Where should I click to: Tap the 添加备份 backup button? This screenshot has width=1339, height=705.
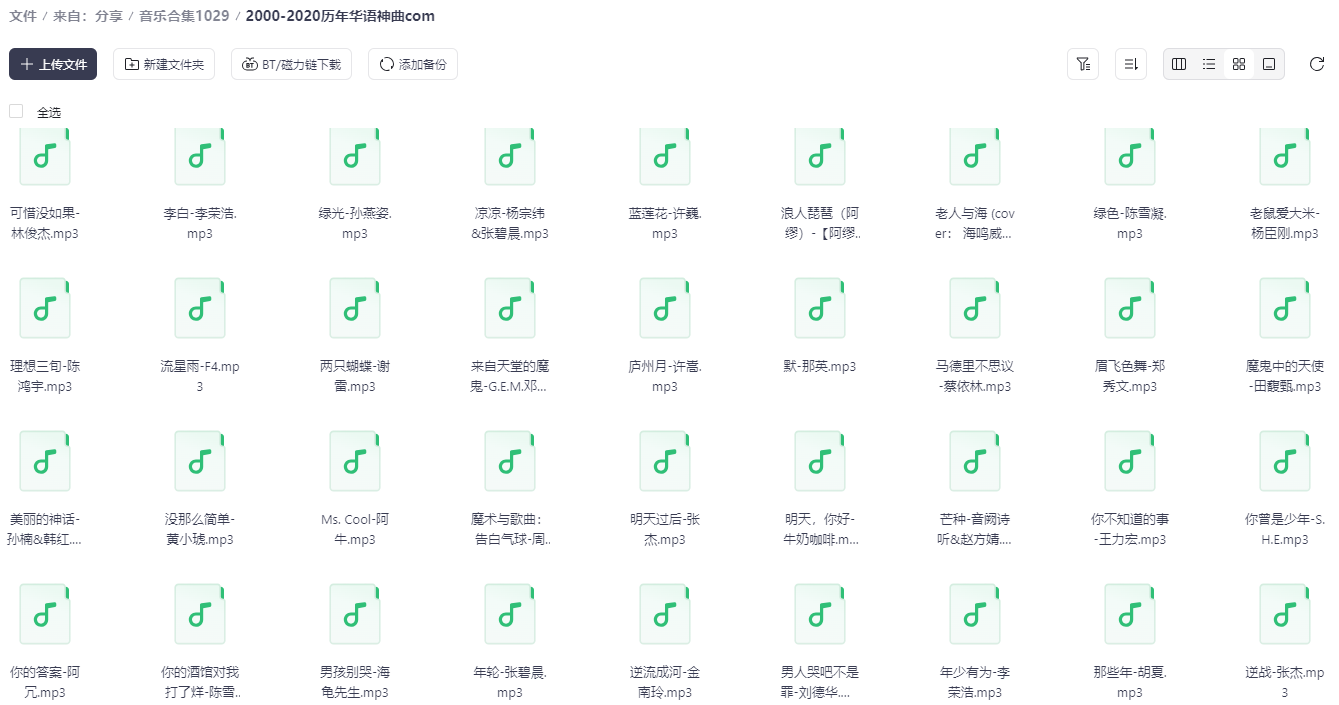[x=412, y=64]
